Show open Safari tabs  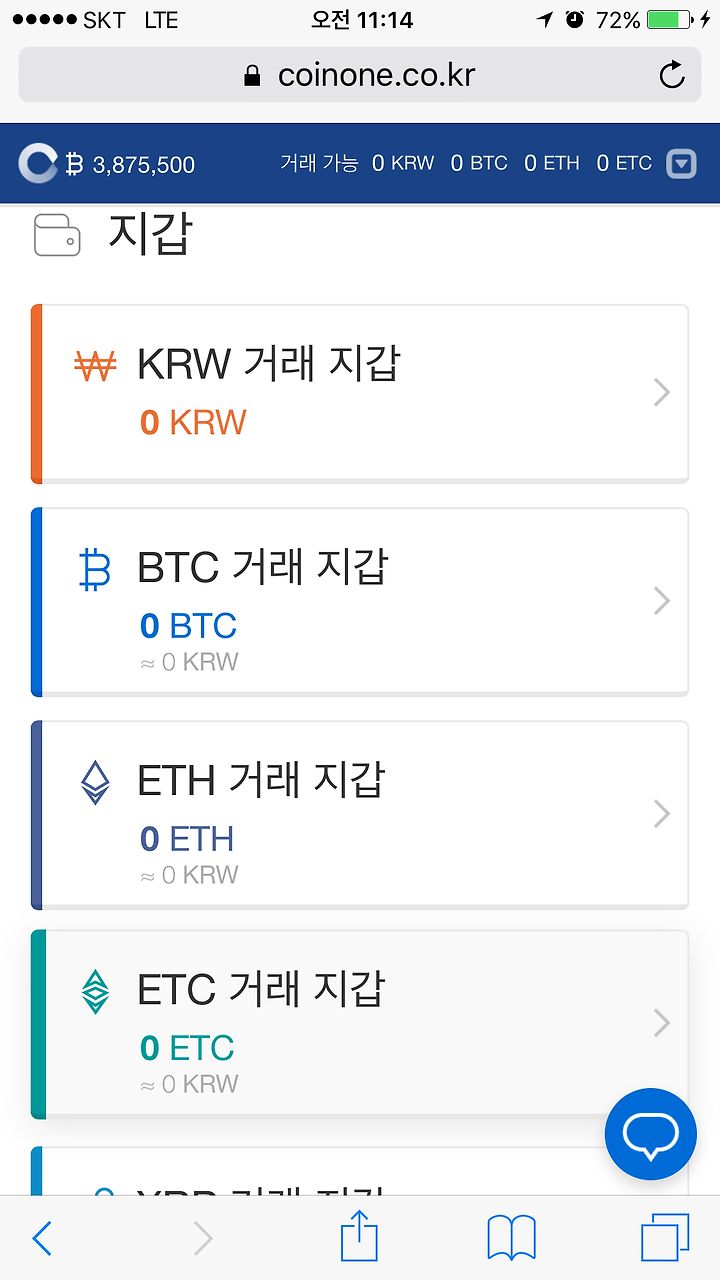click(665, 1239)
